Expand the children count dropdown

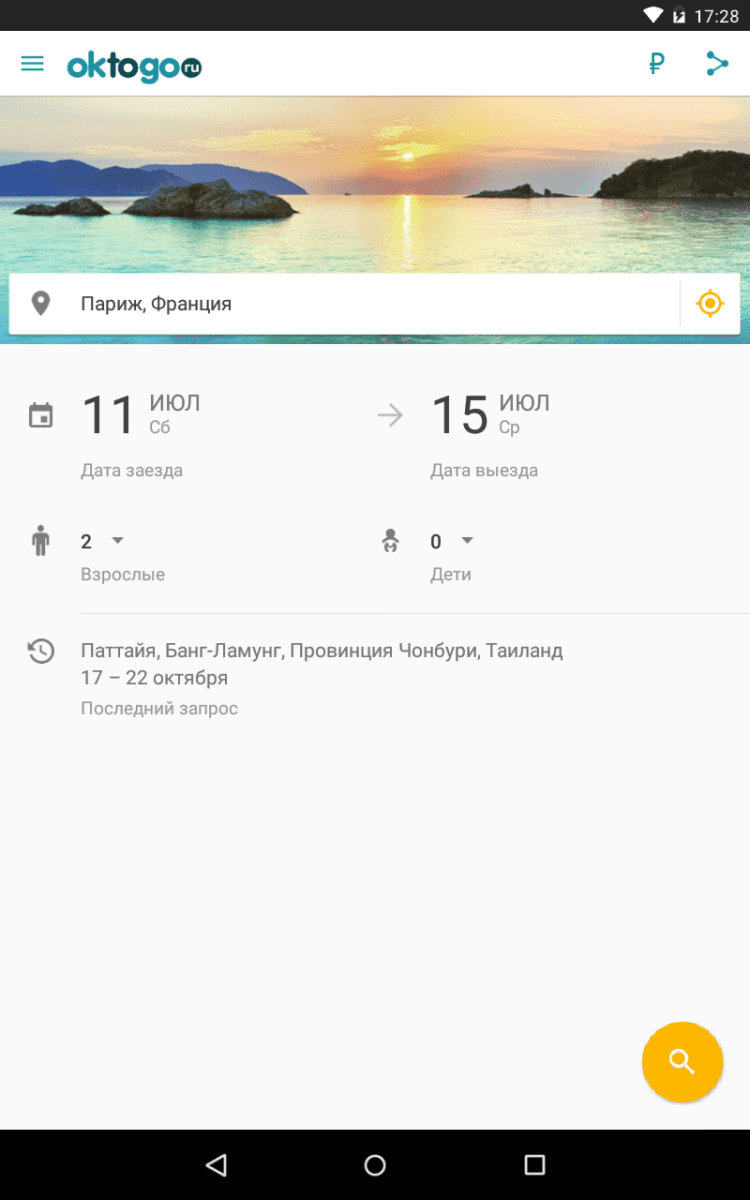[x=452, y=541]
